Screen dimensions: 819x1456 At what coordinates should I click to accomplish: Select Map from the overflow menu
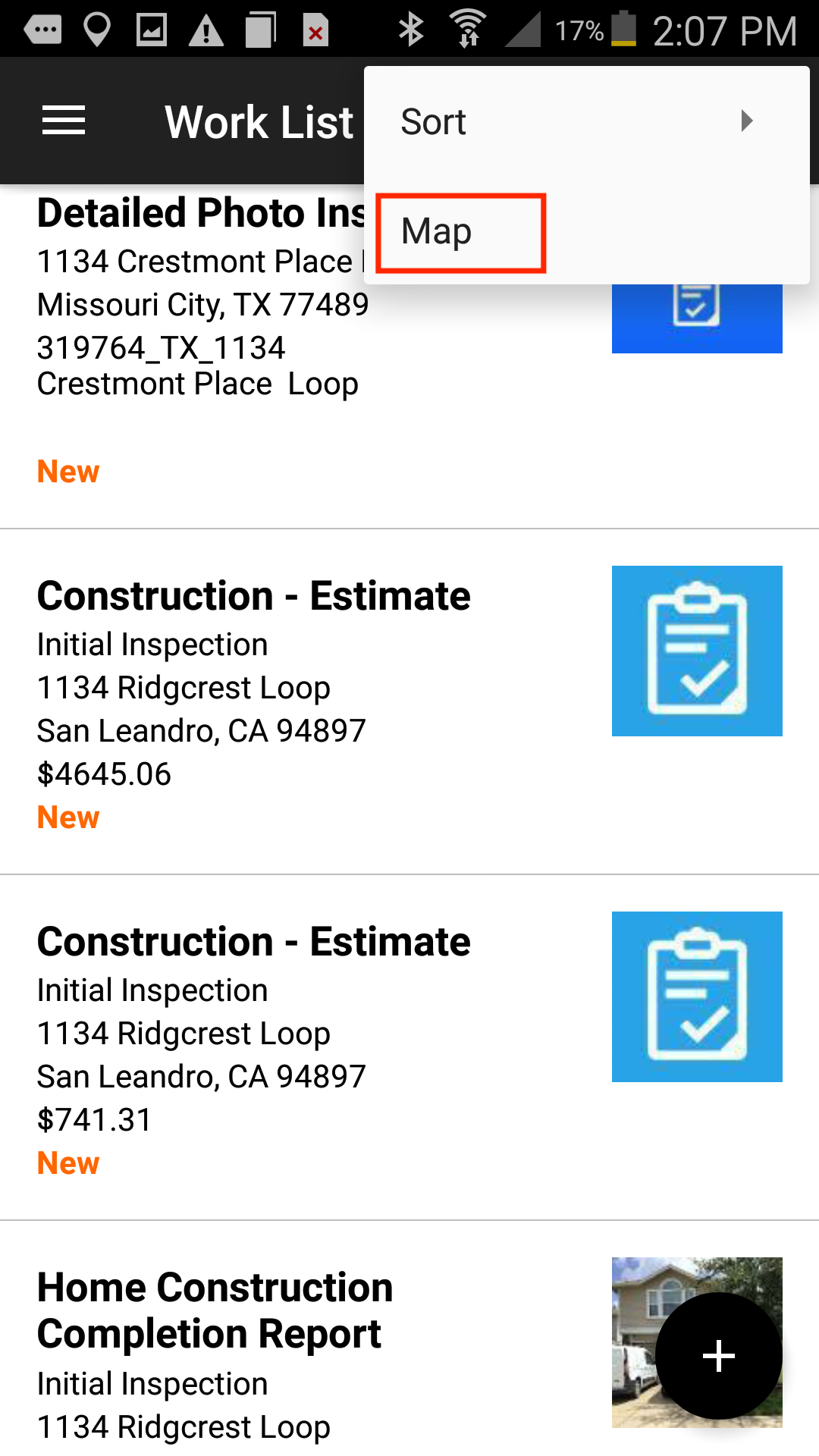coord(460,232)
